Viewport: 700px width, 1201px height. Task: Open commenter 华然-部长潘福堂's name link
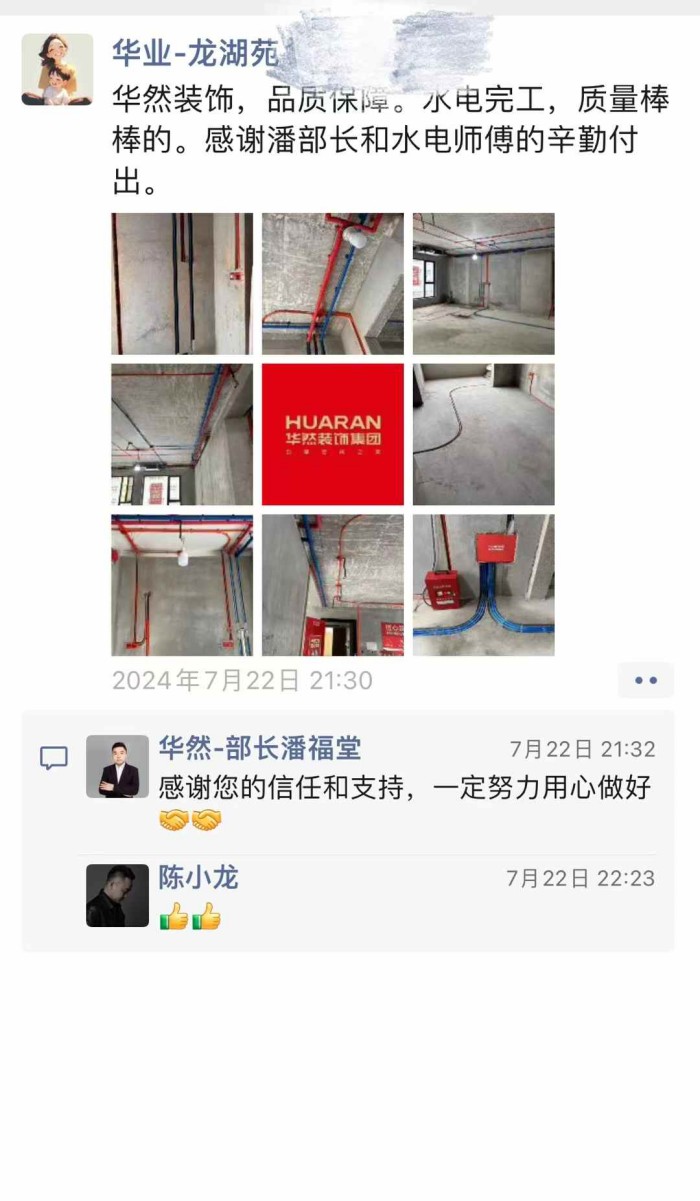pos(259,748)
